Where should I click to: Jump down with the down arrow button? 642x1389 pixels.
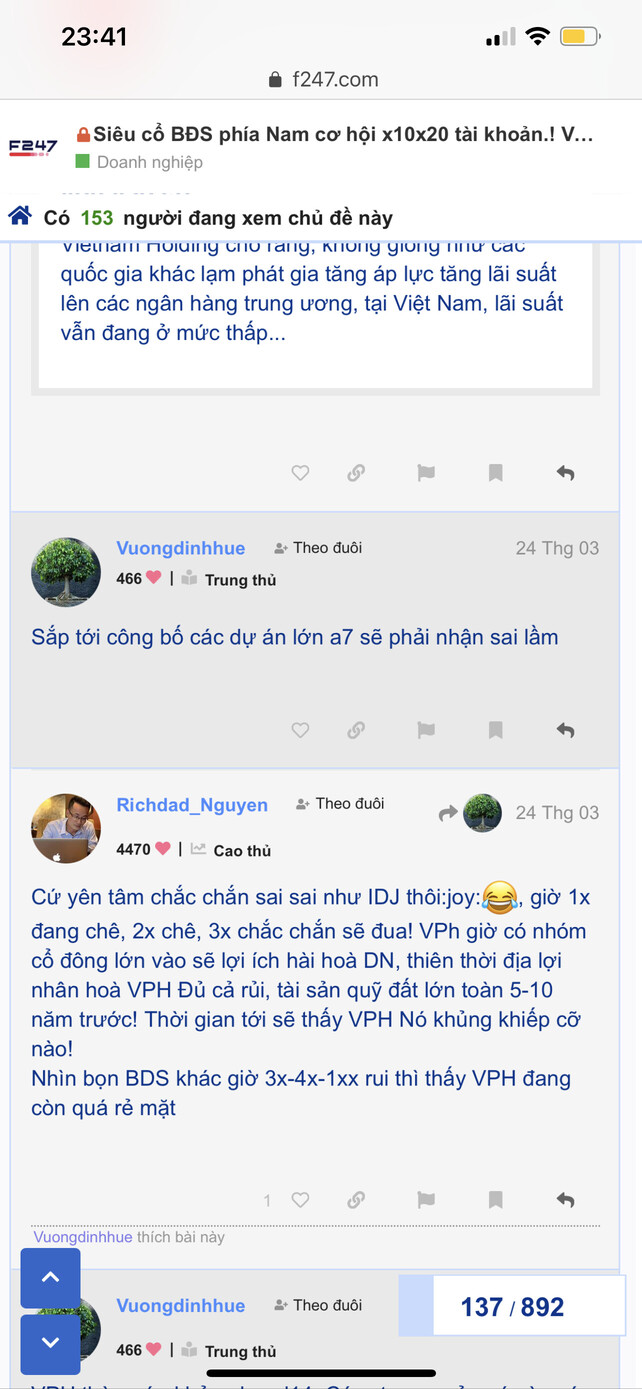(50, 1343)
